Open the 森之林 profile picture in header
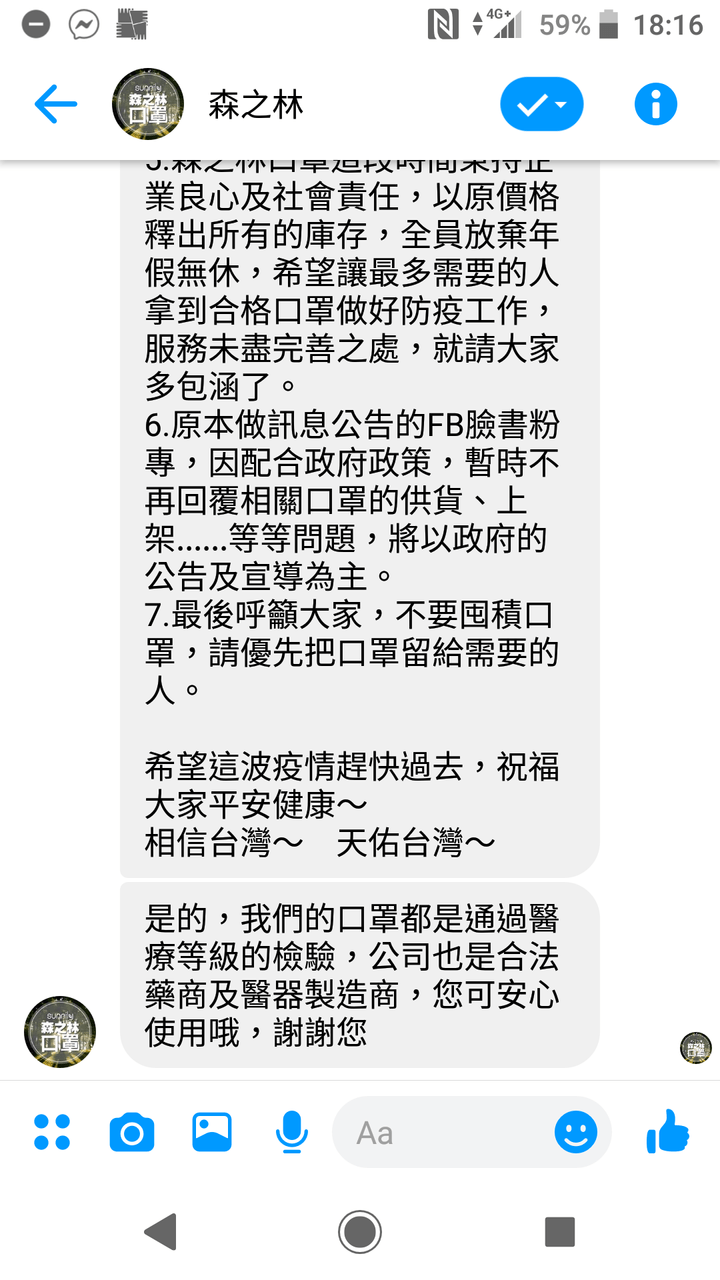The width and height of the screenshot is (720, 1280). [x=148, y=104]
